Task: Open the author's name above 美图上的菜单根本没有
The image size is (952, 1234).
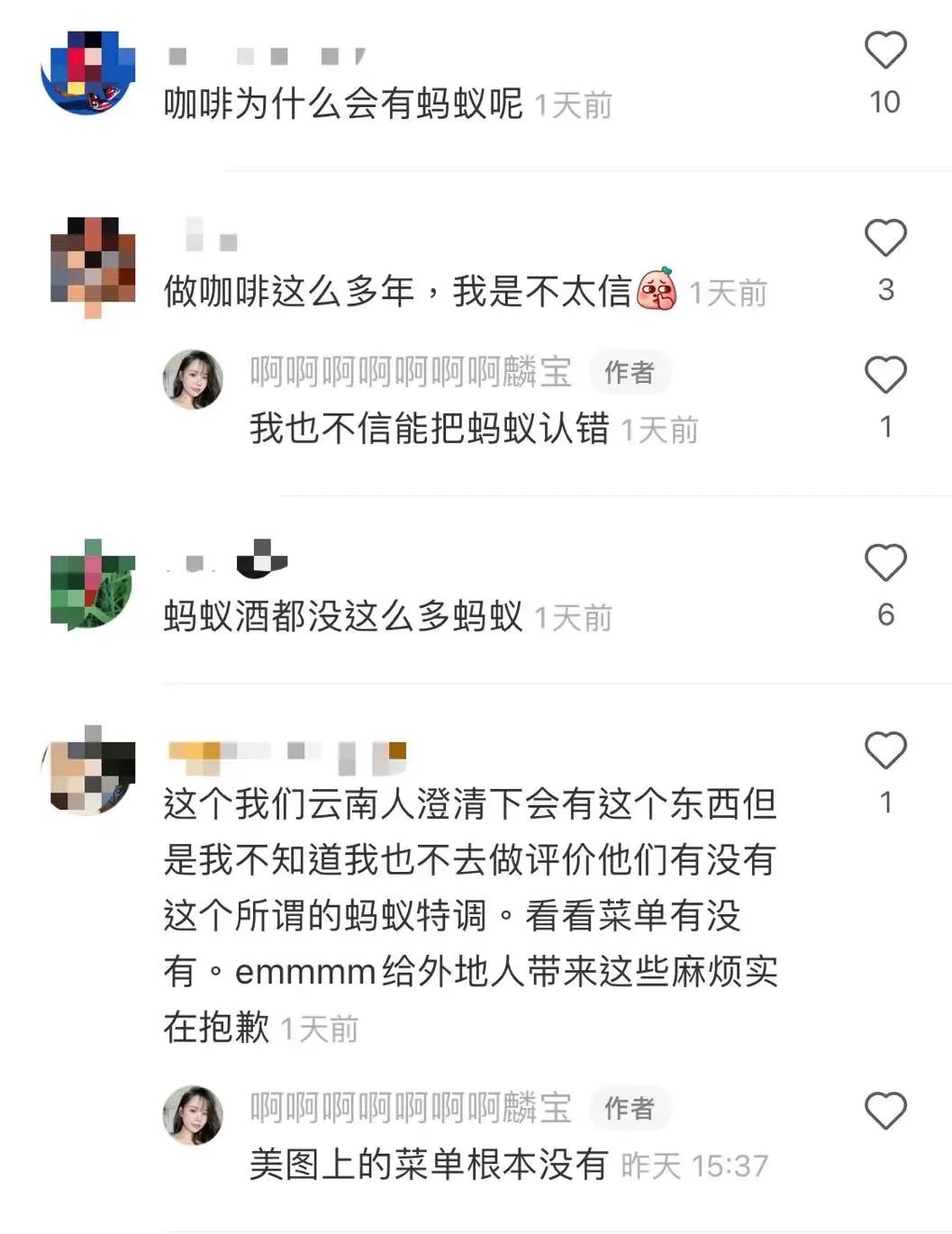Action: (411, 1108)
